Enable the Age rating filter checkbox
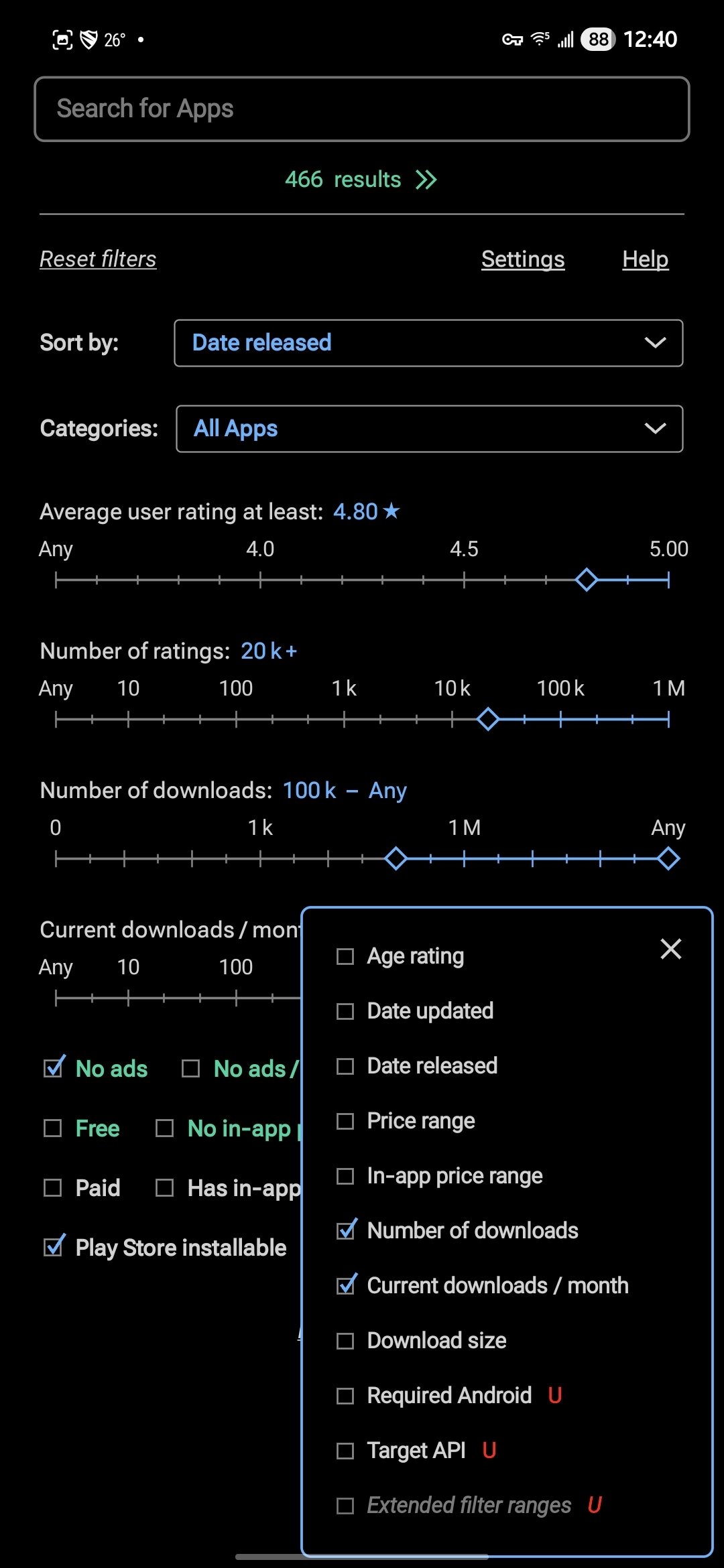724x1568 pixels. (x=345, y=956)
